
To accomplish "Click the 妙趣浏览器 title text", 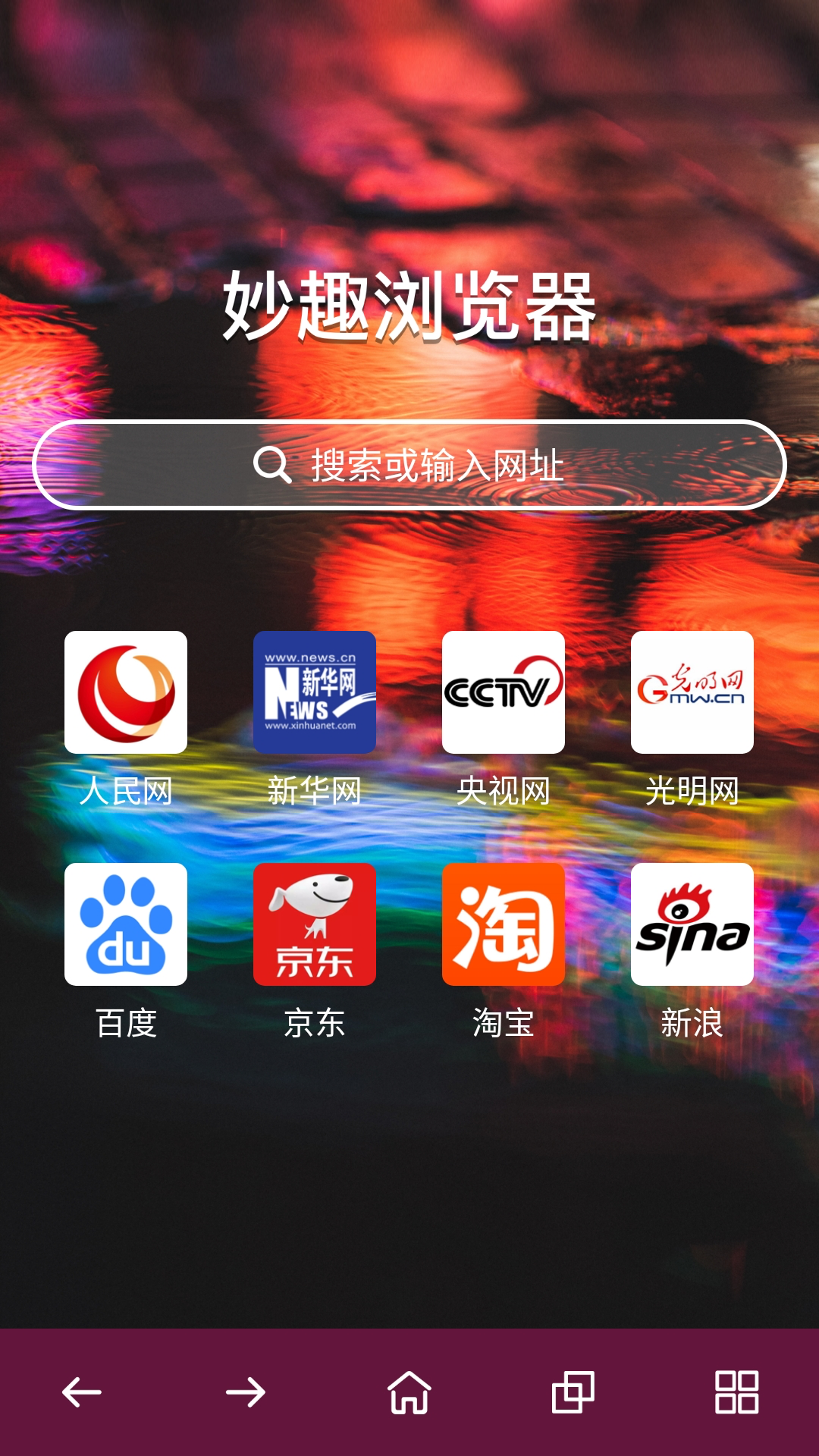I will click(409, 307).
